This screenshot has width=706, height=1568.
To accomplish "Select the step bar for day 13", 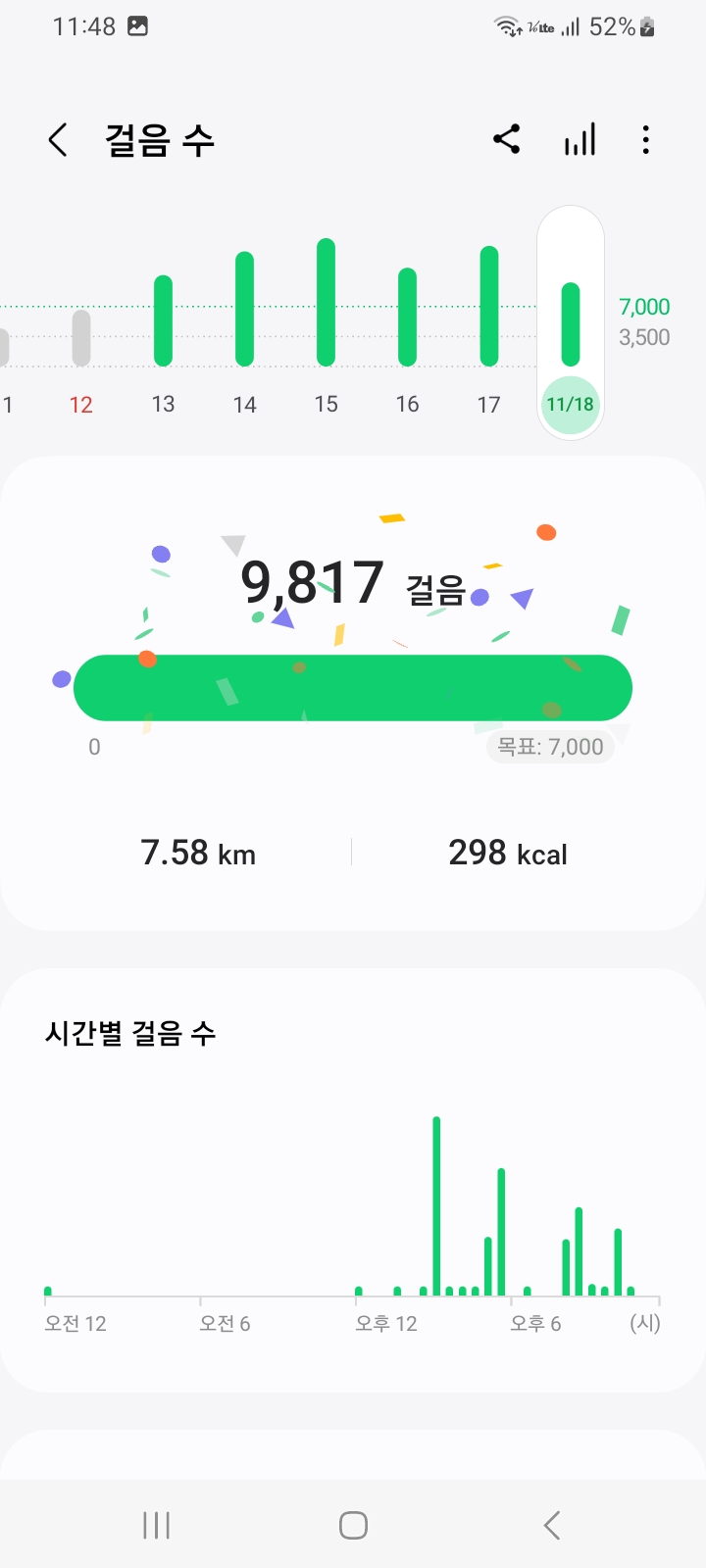I will point(163,321).
